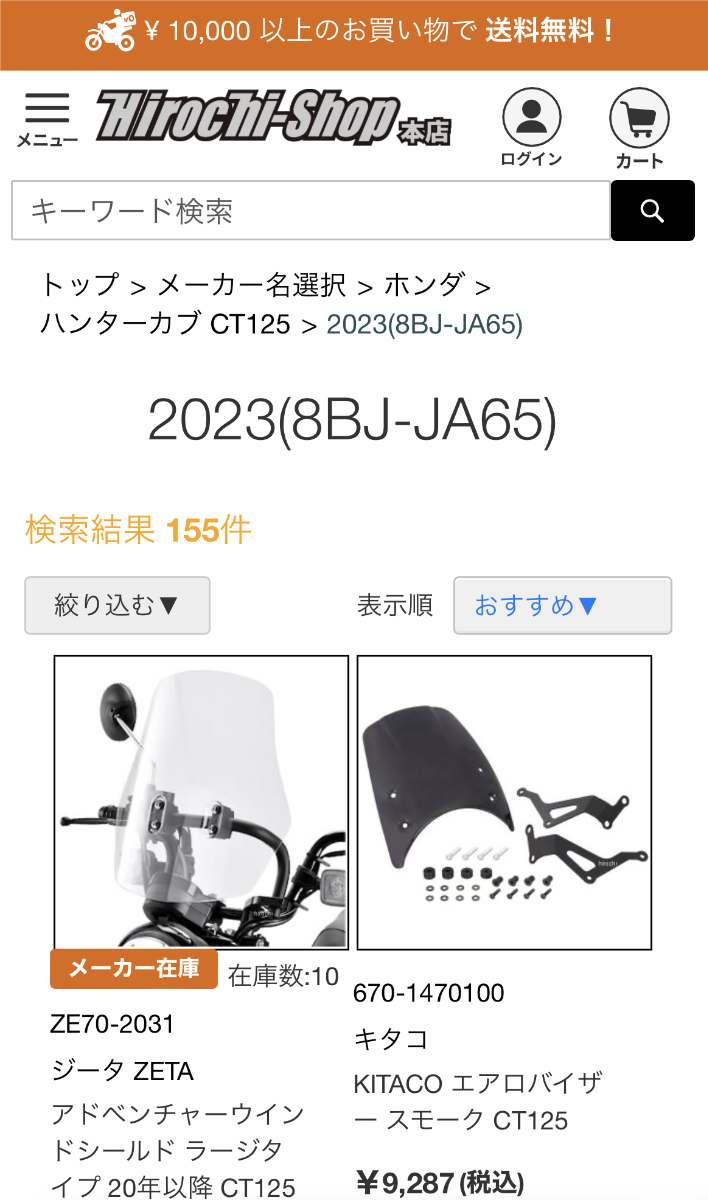The height and width of the screenshot is (1200, 708).
Task: Open メーカー名選択 breadcrumb link
Action: coord(252,285)
